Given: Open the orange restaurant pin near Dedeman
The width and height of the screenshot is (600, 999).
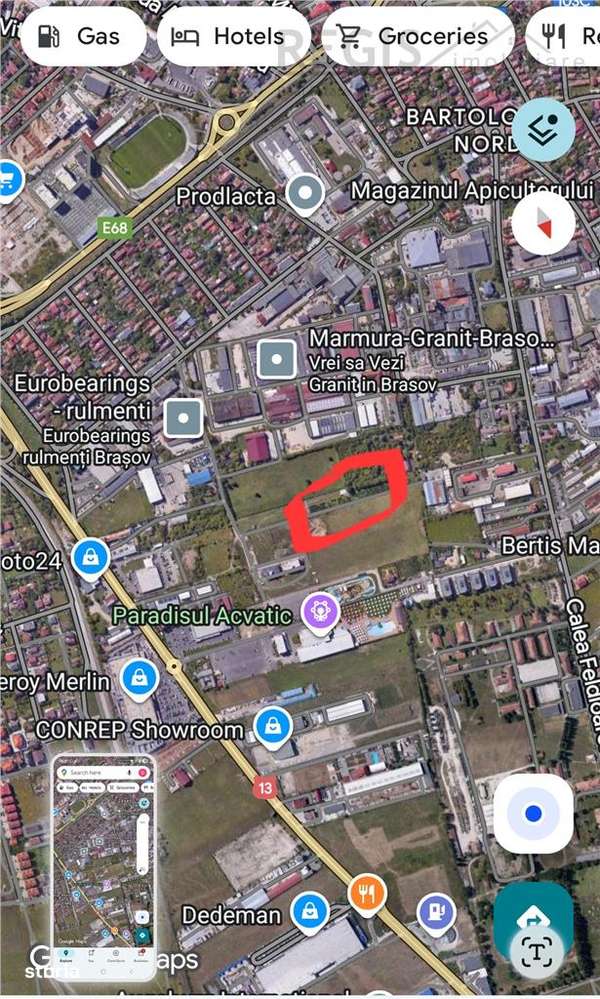Looking at the screenshot, I should click(x=367, y=893).
